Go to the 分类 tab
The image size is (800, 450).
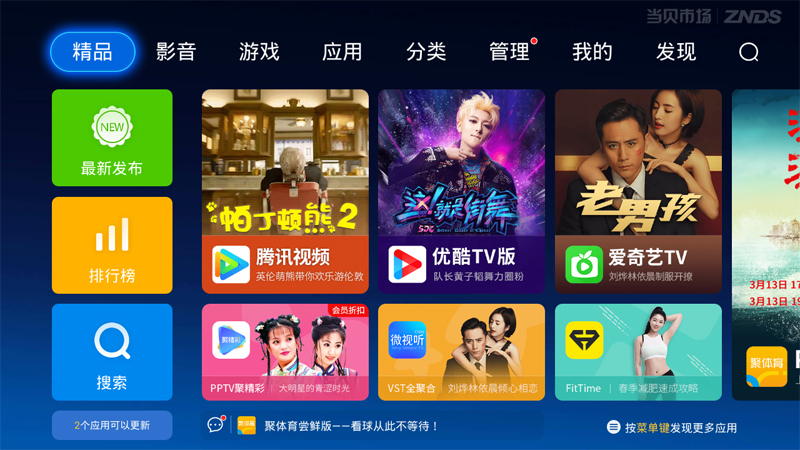click(x=426, y=52)
